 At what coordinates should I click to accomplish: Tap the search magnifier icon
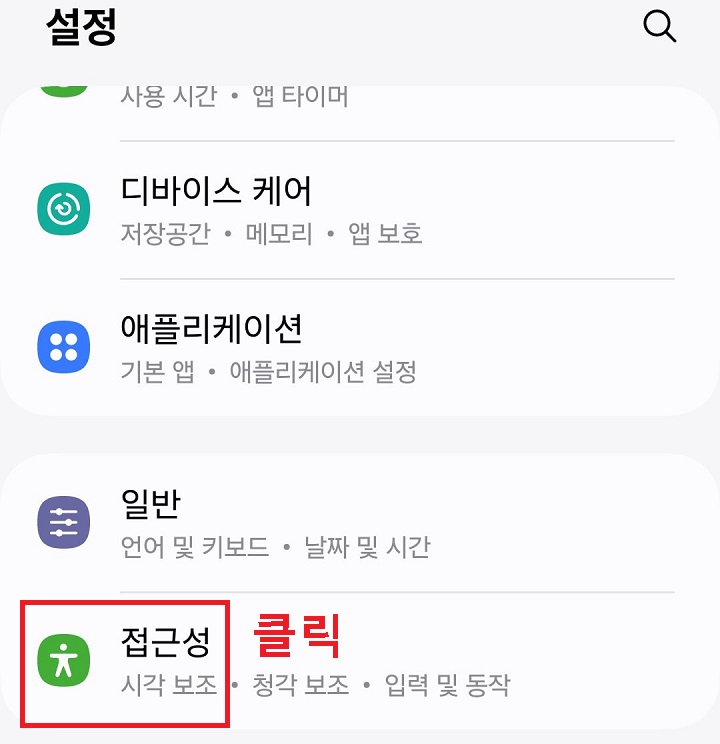point(660,27)
